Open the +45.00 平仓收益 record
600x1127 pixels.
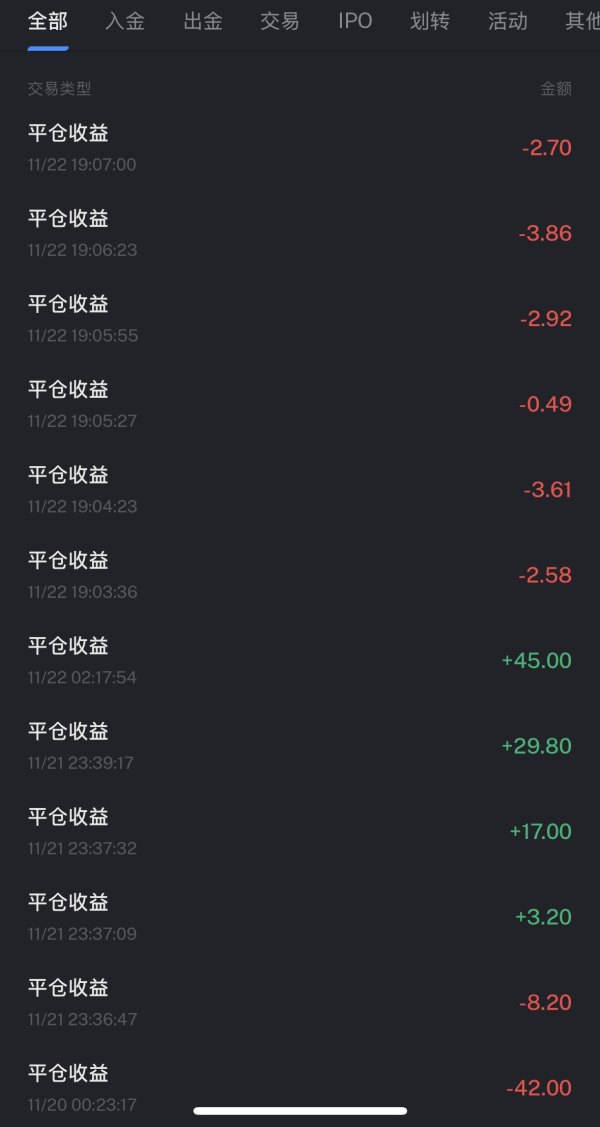pyautogui.click(x=300, y=660)
